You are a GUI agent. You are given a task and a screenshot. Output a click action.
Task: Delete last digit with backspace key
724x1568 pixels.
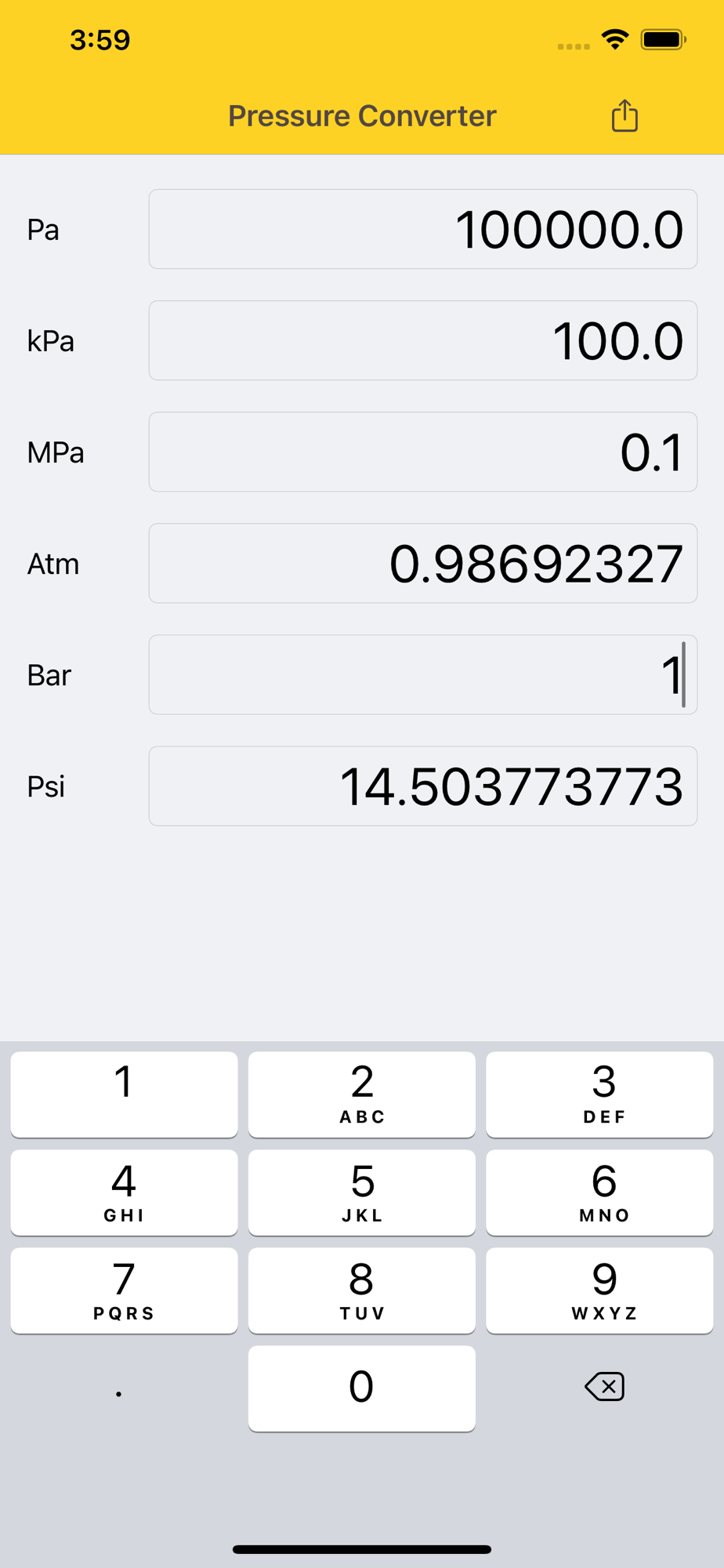[604, 1387]
